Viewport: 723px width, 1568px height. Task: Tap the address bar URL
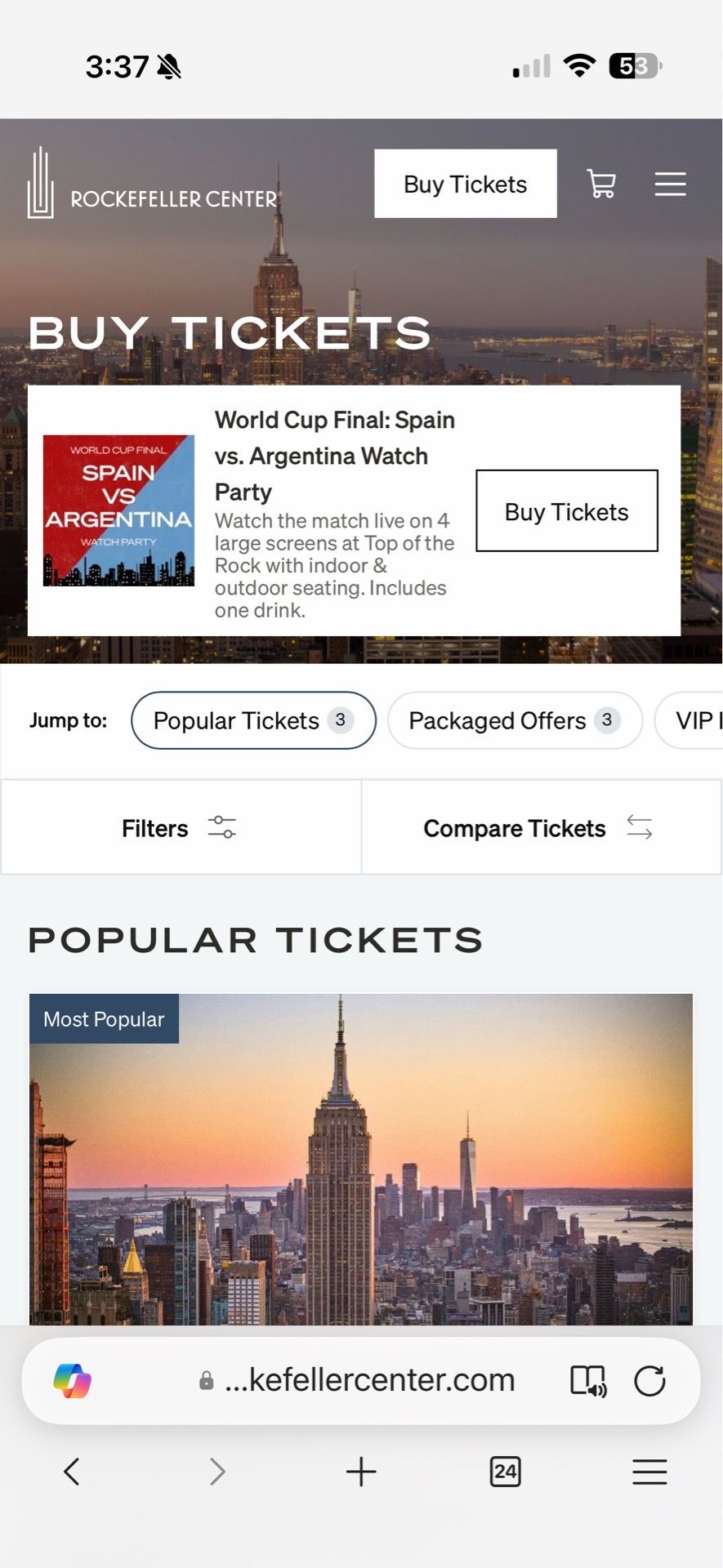(358, 1380)
